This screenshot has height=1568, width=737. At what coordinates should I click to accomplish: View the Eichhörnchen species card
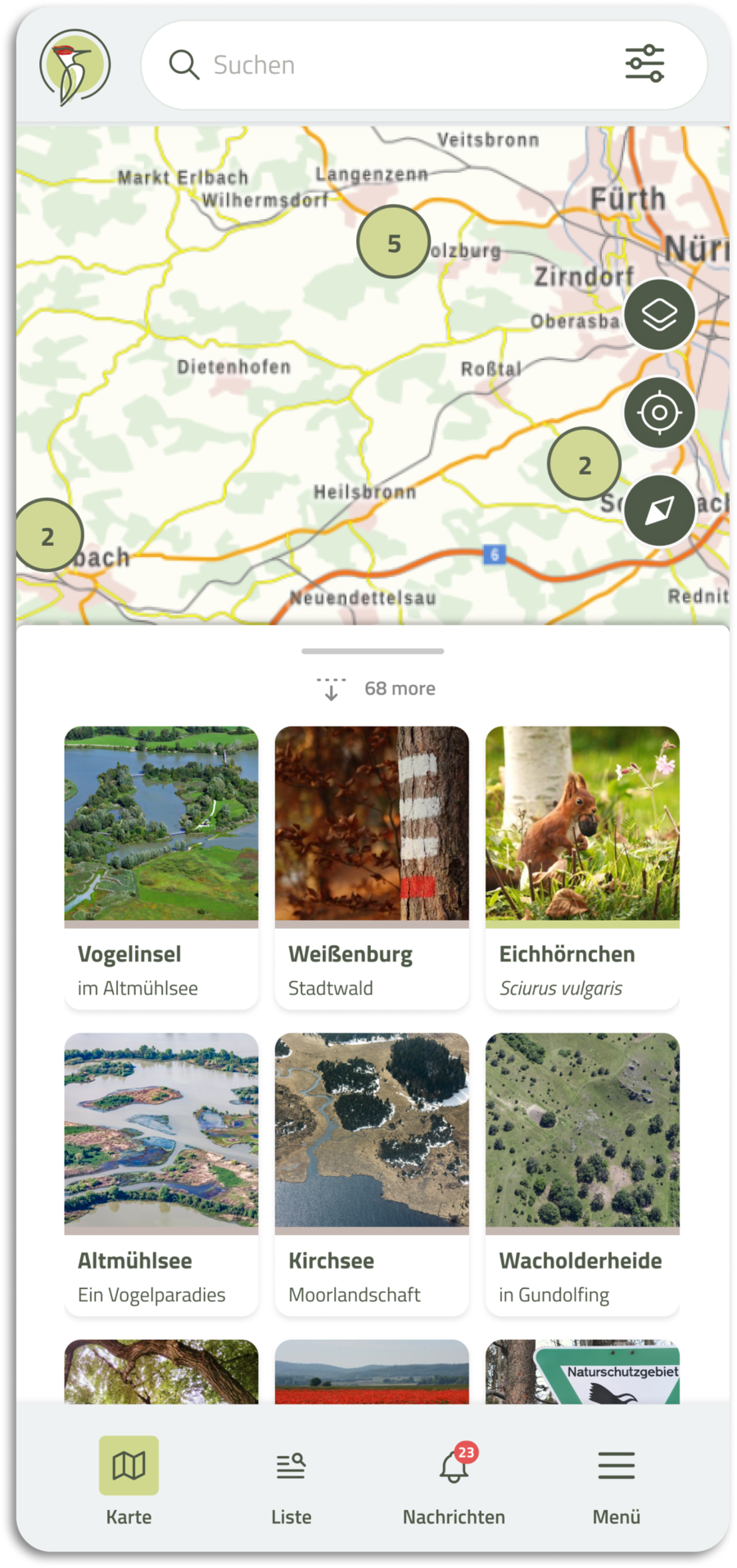click(x=582, y=868)
